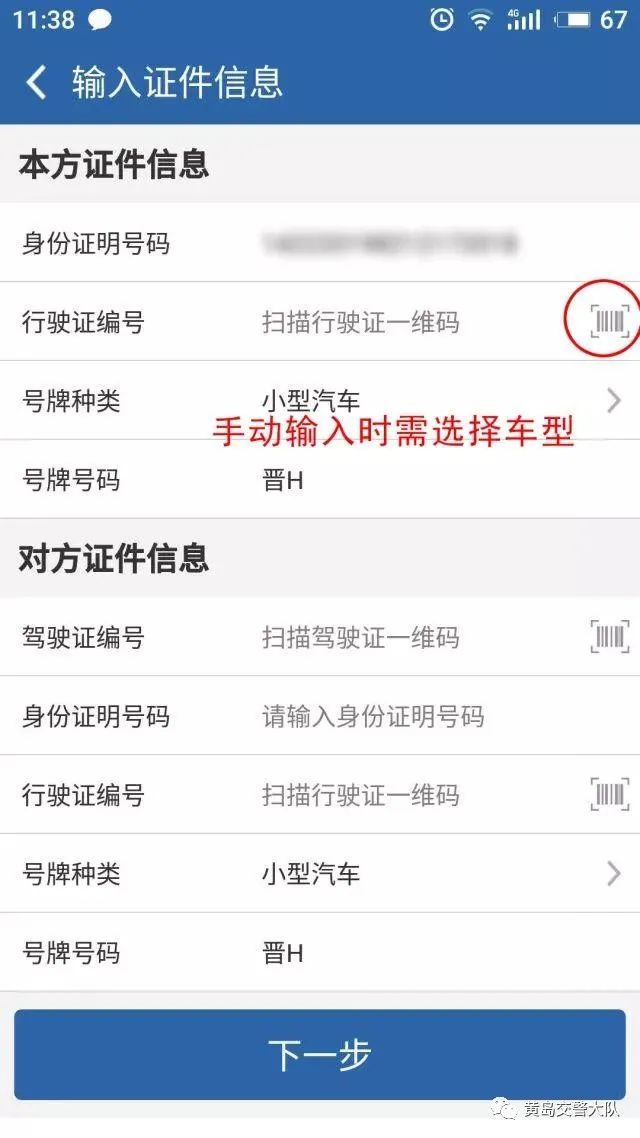640x1138 pixels.
Task: Tap the 下一步 button
Action: point(320,1055)
